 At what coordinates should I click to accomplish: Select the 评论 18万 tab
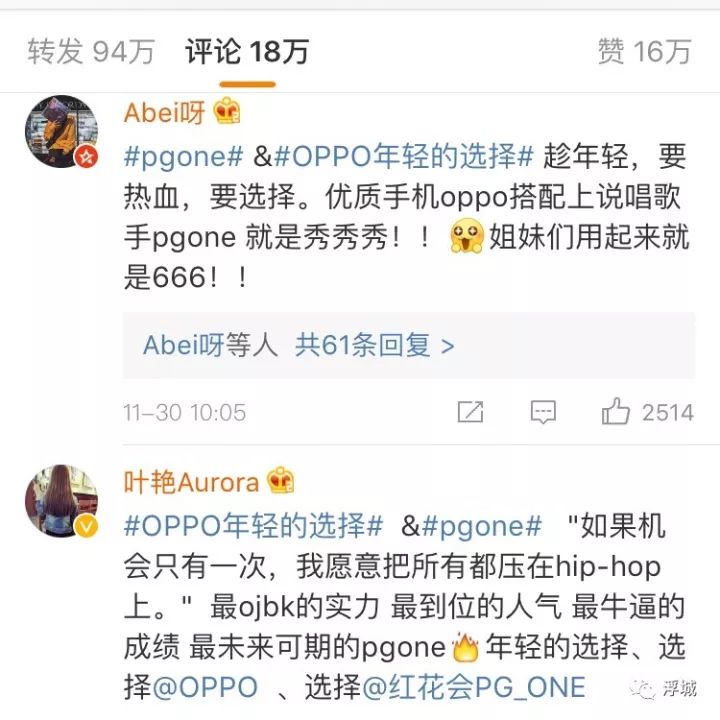[x=247, y=52]
